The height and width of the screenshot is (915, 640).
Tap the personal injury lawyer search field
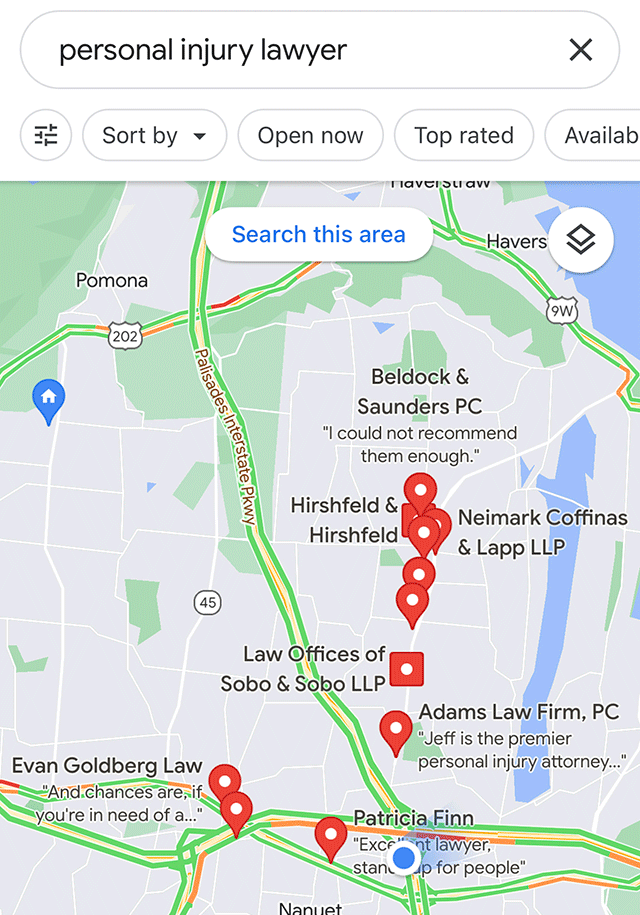[x=300, y=50]
